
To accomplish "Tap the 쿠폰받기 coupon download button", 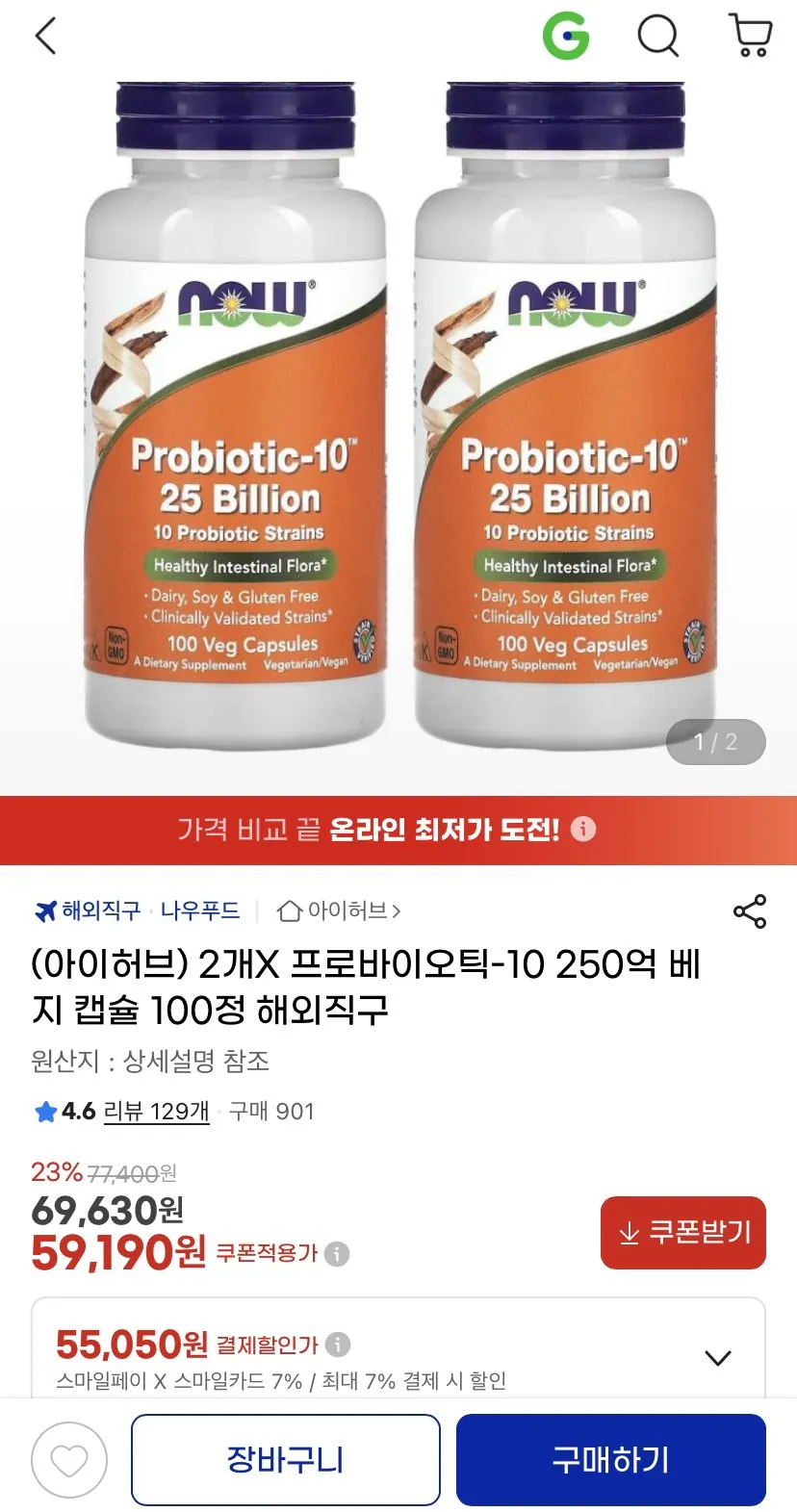I will [682, 1233].
